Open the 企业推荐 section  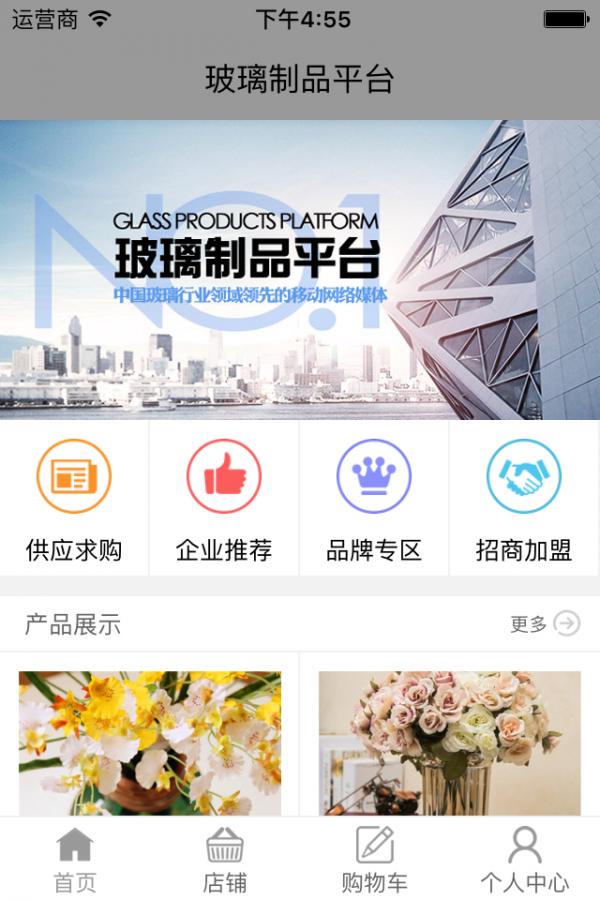click(224, 498)
